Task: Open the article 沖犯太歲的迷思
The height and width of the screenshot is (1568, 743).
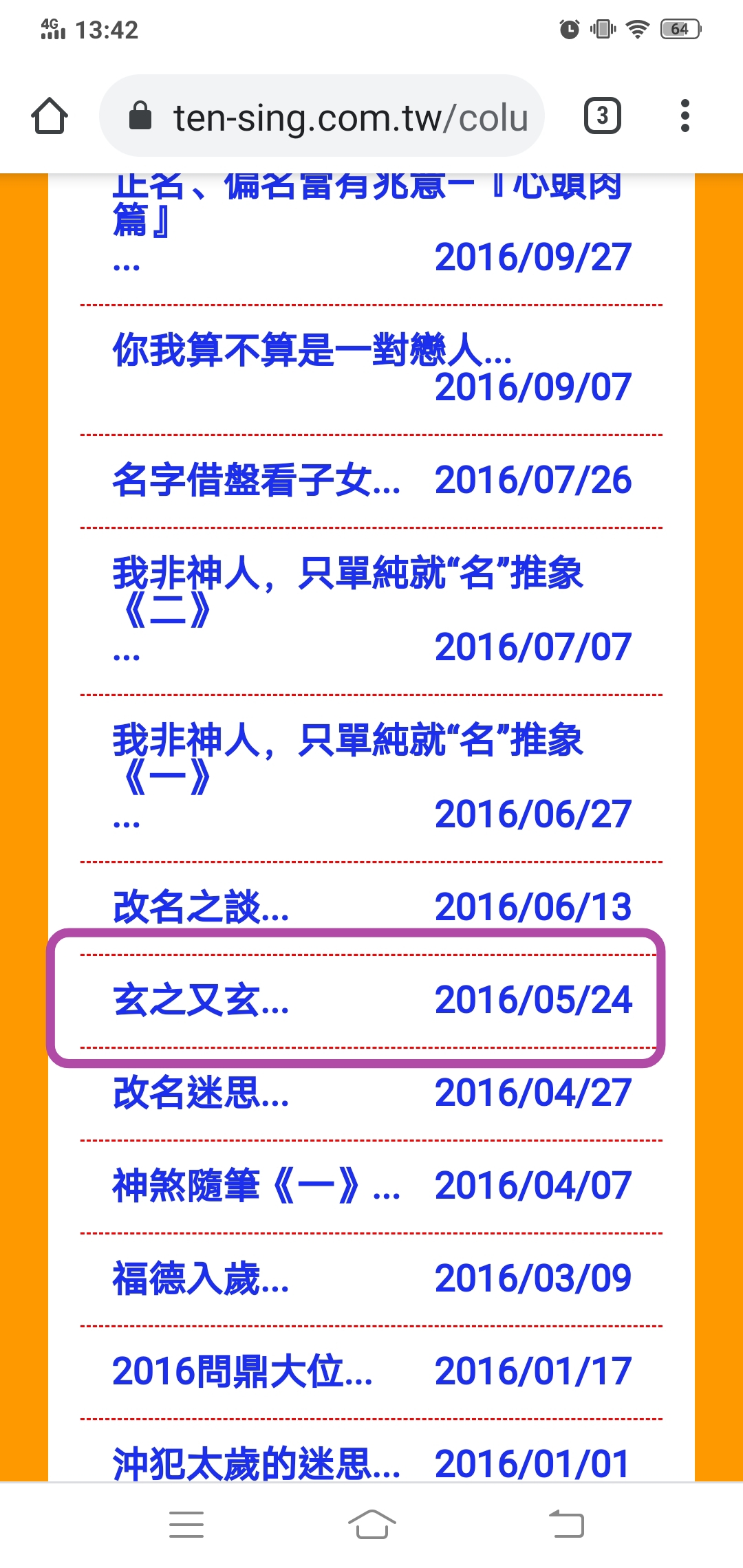Action: coord(257,1463)
